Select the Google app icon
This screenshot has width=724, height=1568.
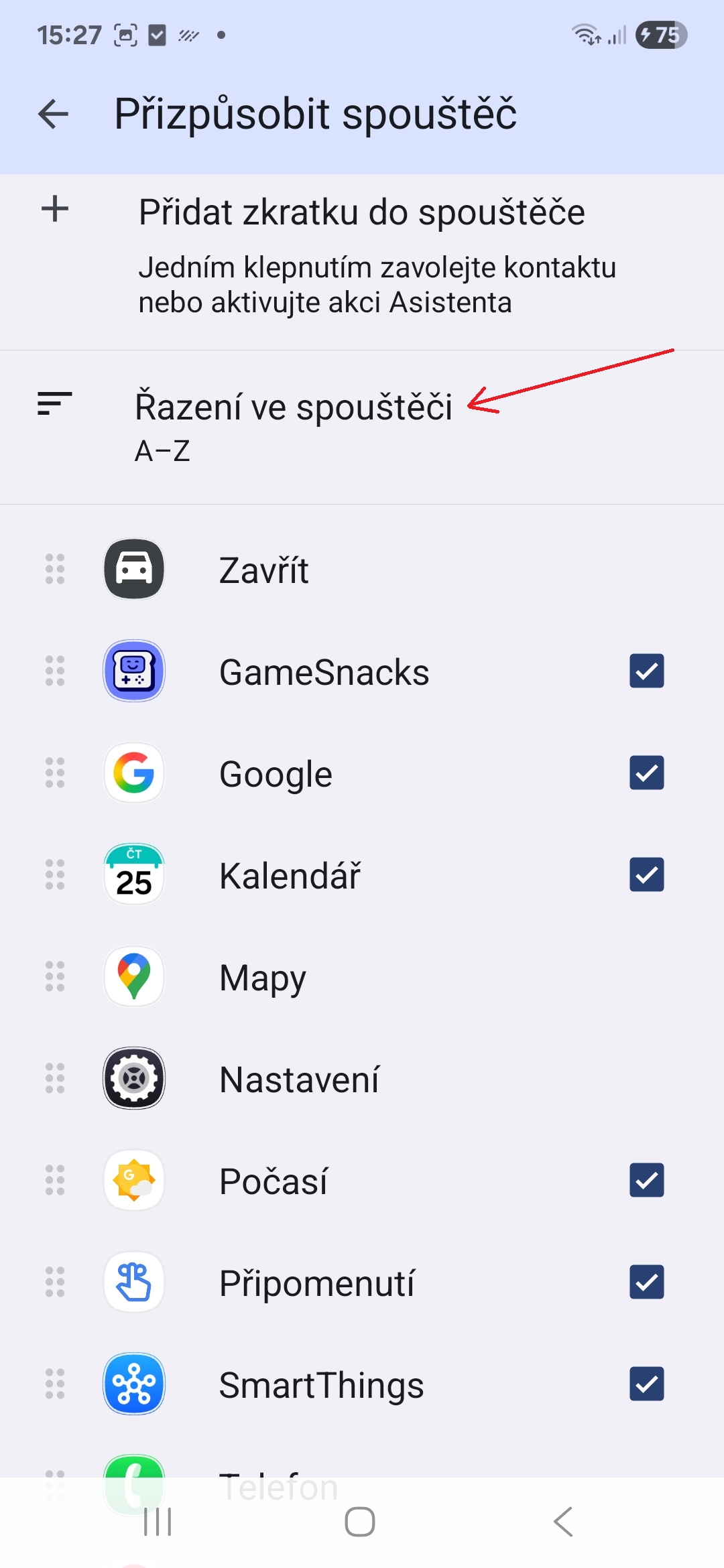(x=133, y=774)
